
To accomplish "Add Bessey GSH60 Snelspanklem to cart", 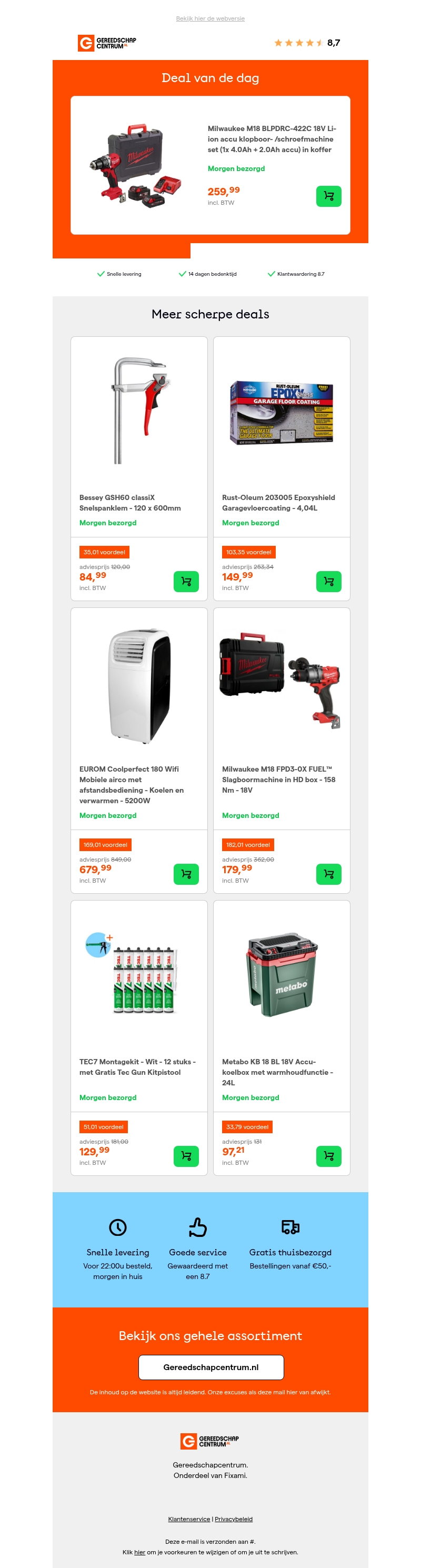I will 186,581.
